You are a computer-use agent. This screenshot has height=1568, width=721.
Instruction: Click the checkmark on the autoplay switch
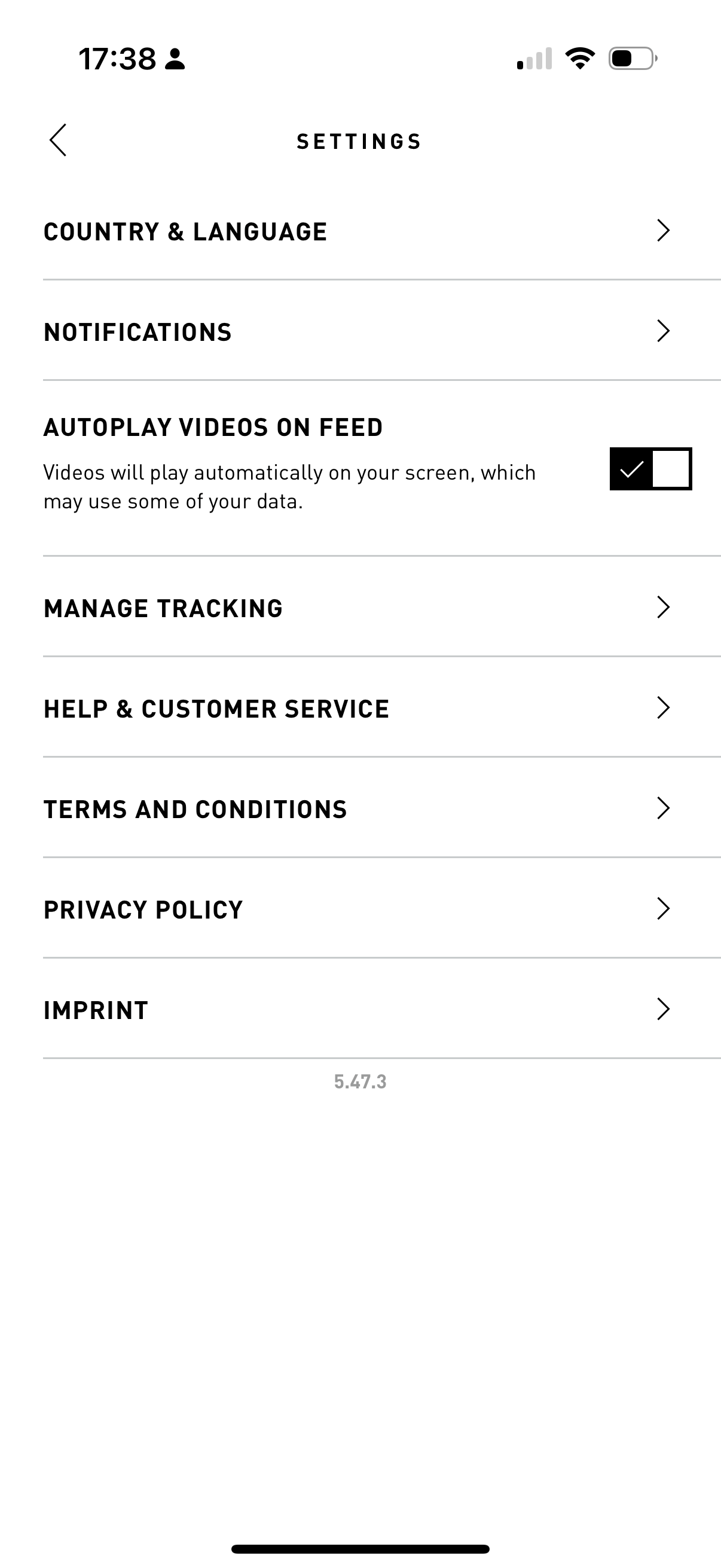pyautogui.click(x=631, y=469)
